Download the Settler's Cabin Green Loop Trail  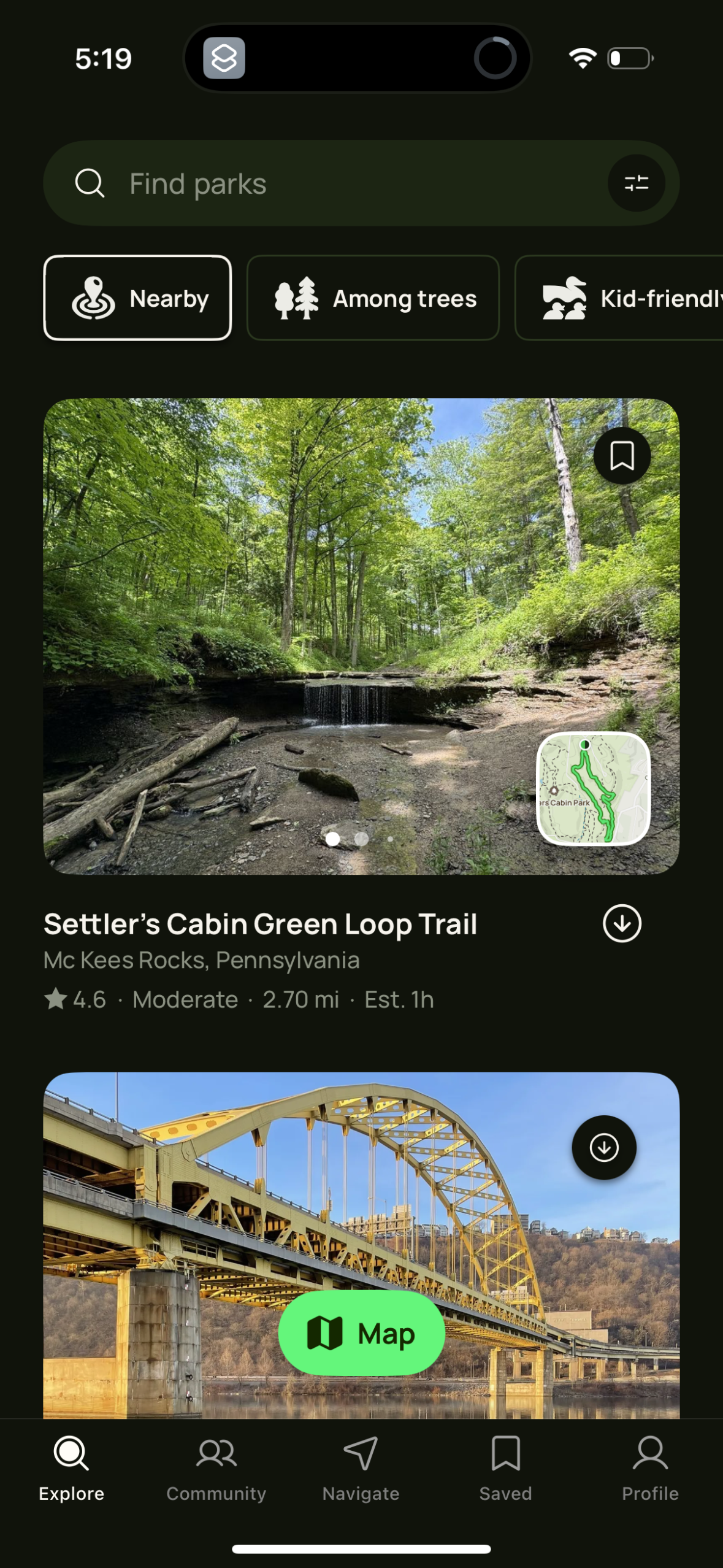tap(622, 924)
